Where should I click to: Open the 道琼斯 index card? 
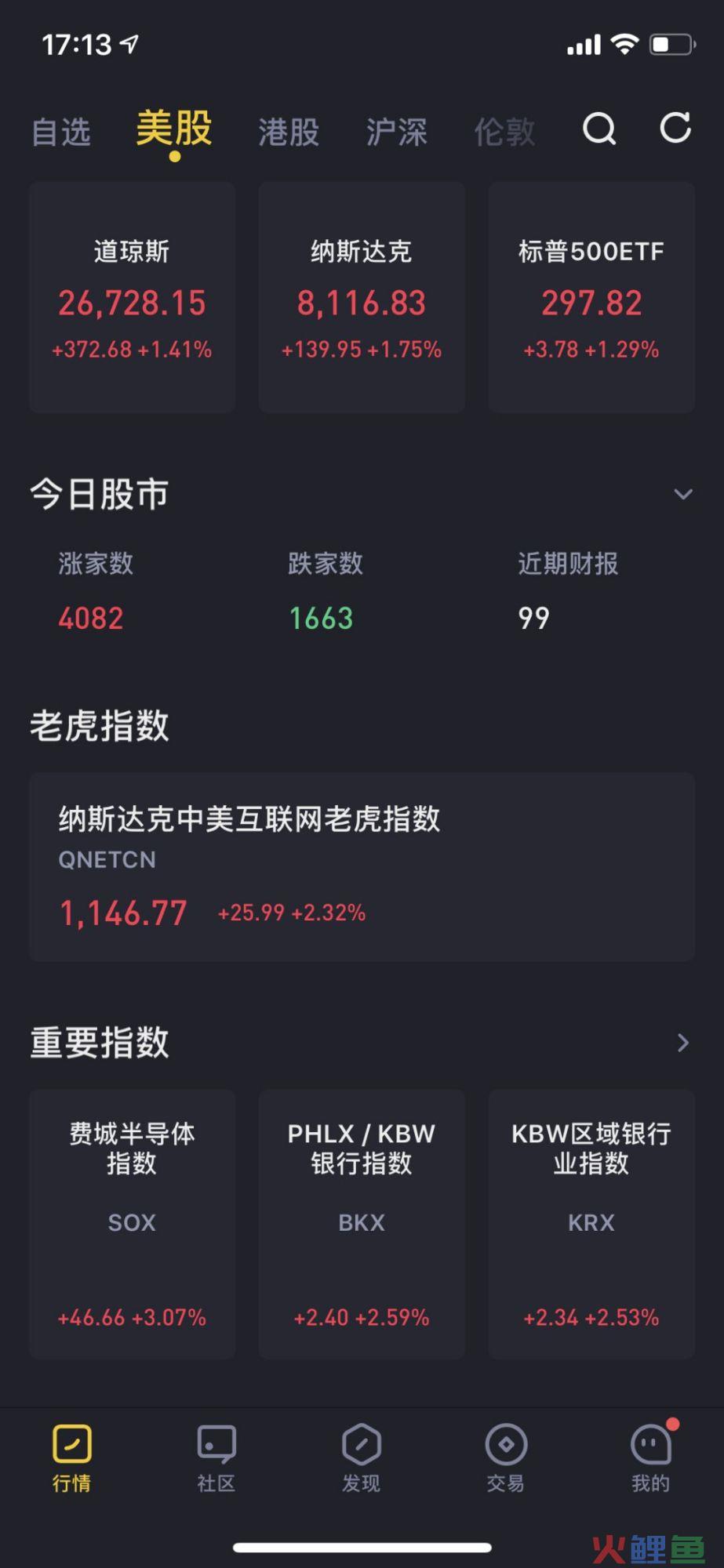(x=132, y=298)
